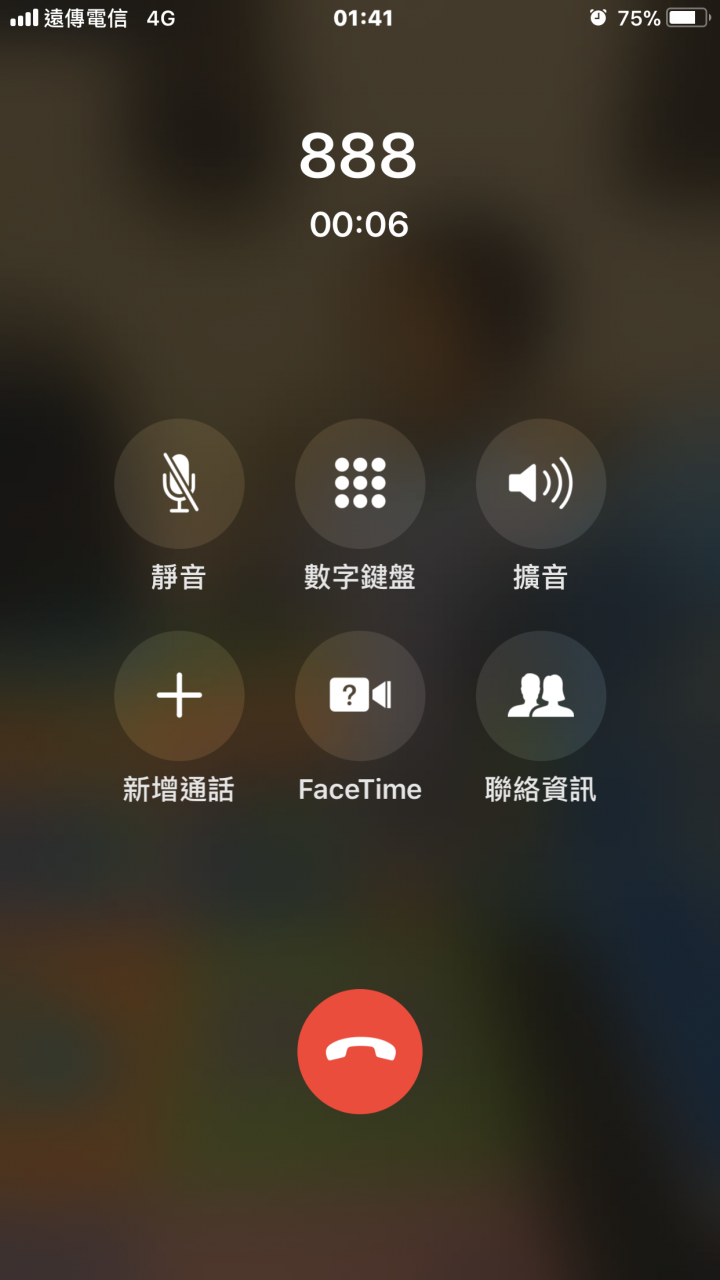Viewport: 720px width, 1280px height.
Task: Hang up with the red end-call button
Action: tap(360, 1051)
